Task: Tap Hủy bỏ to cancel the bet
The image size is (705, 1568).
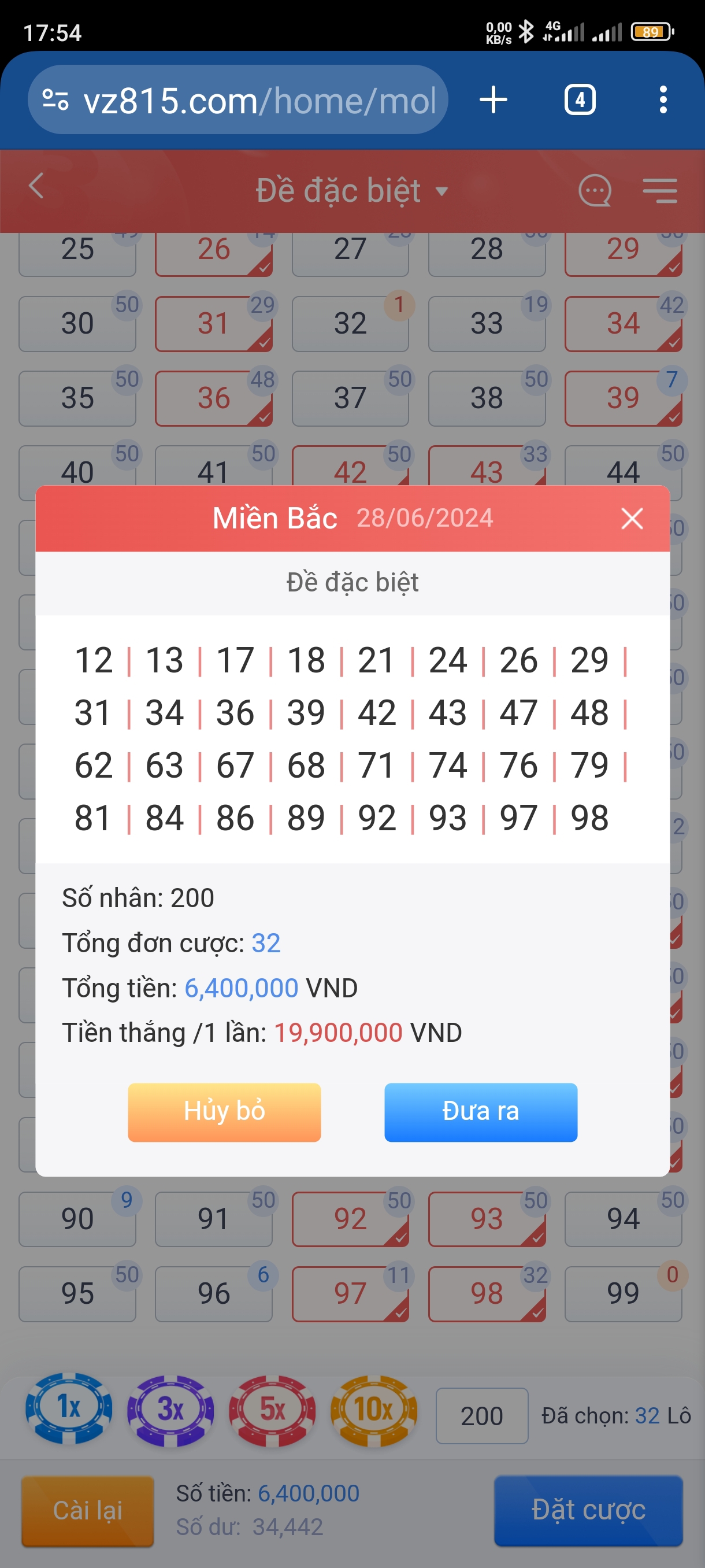Action: (x=224, y=1111)
